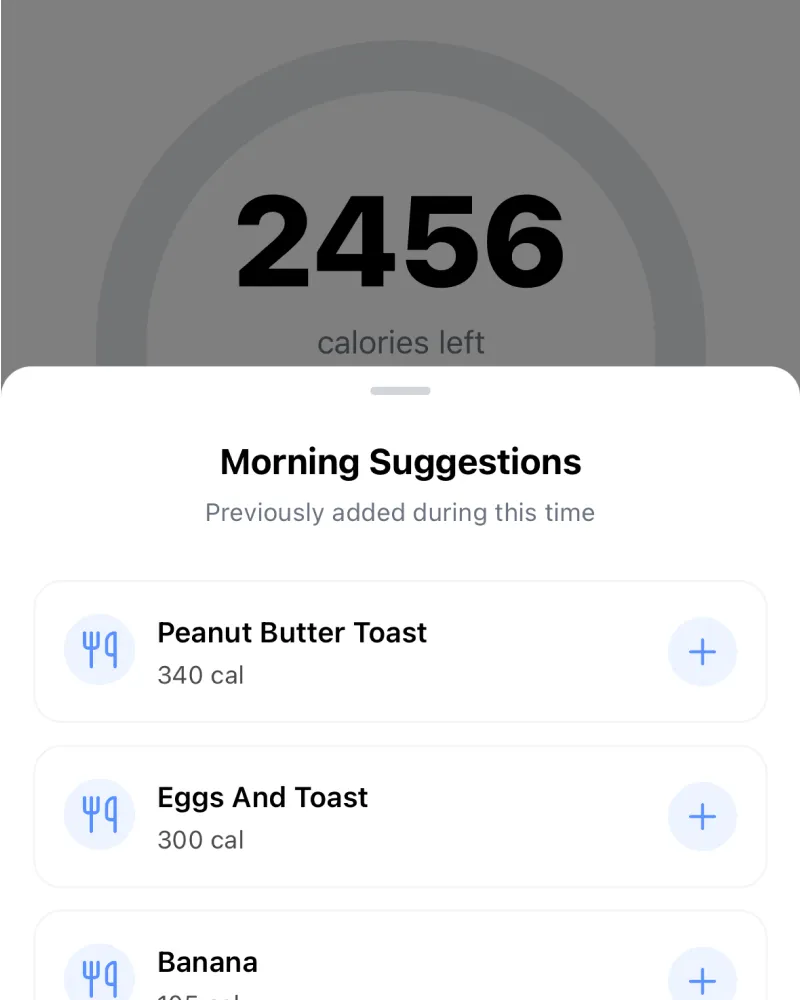Screen dimensions: 800x1000
Task: Select the 300 cal text under Eggs And Toast
Action: [x=200, y=840]
